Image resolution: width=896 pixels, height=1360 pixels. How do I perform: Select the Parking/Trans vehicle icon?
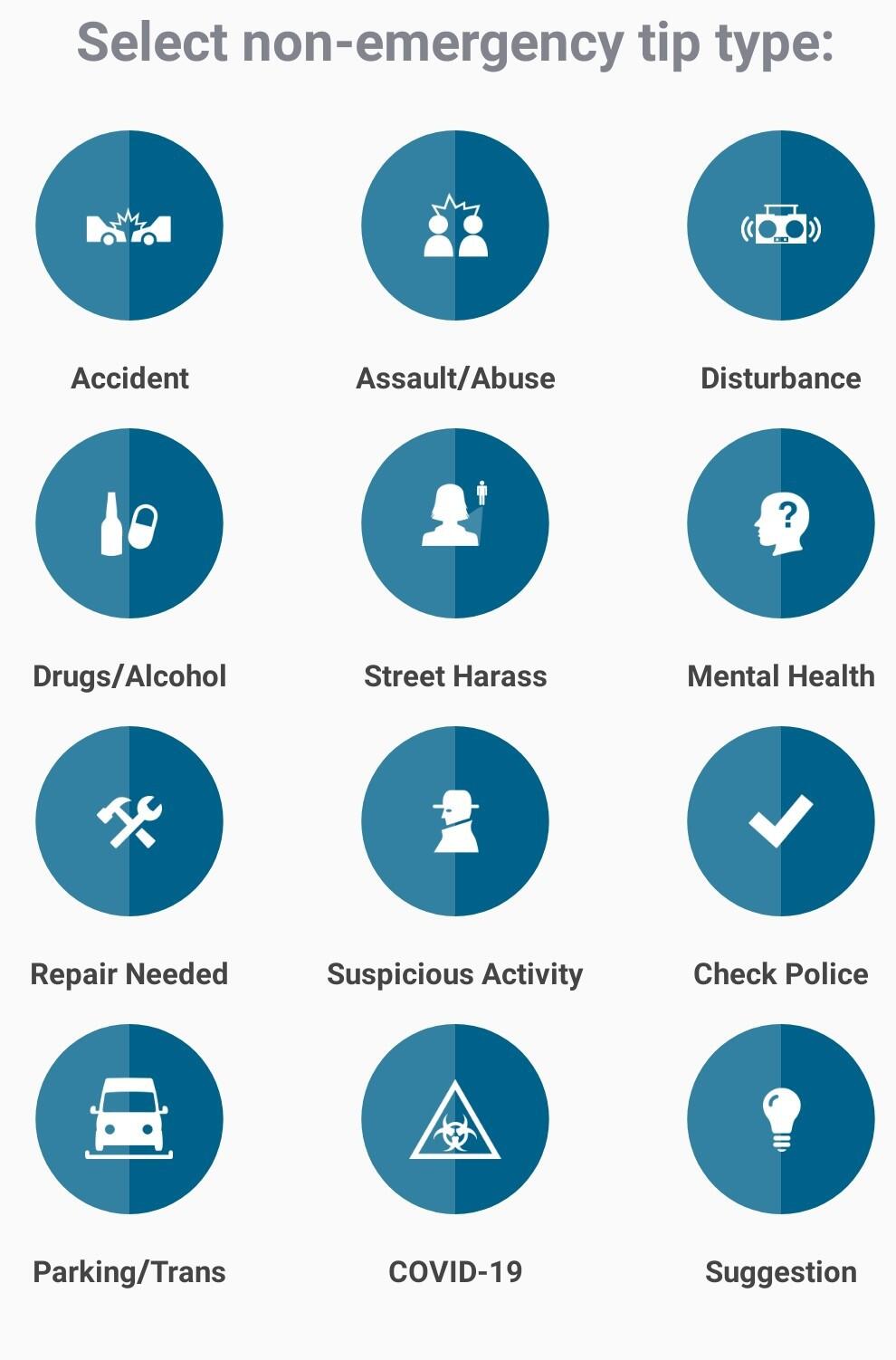click(129, 1119)
